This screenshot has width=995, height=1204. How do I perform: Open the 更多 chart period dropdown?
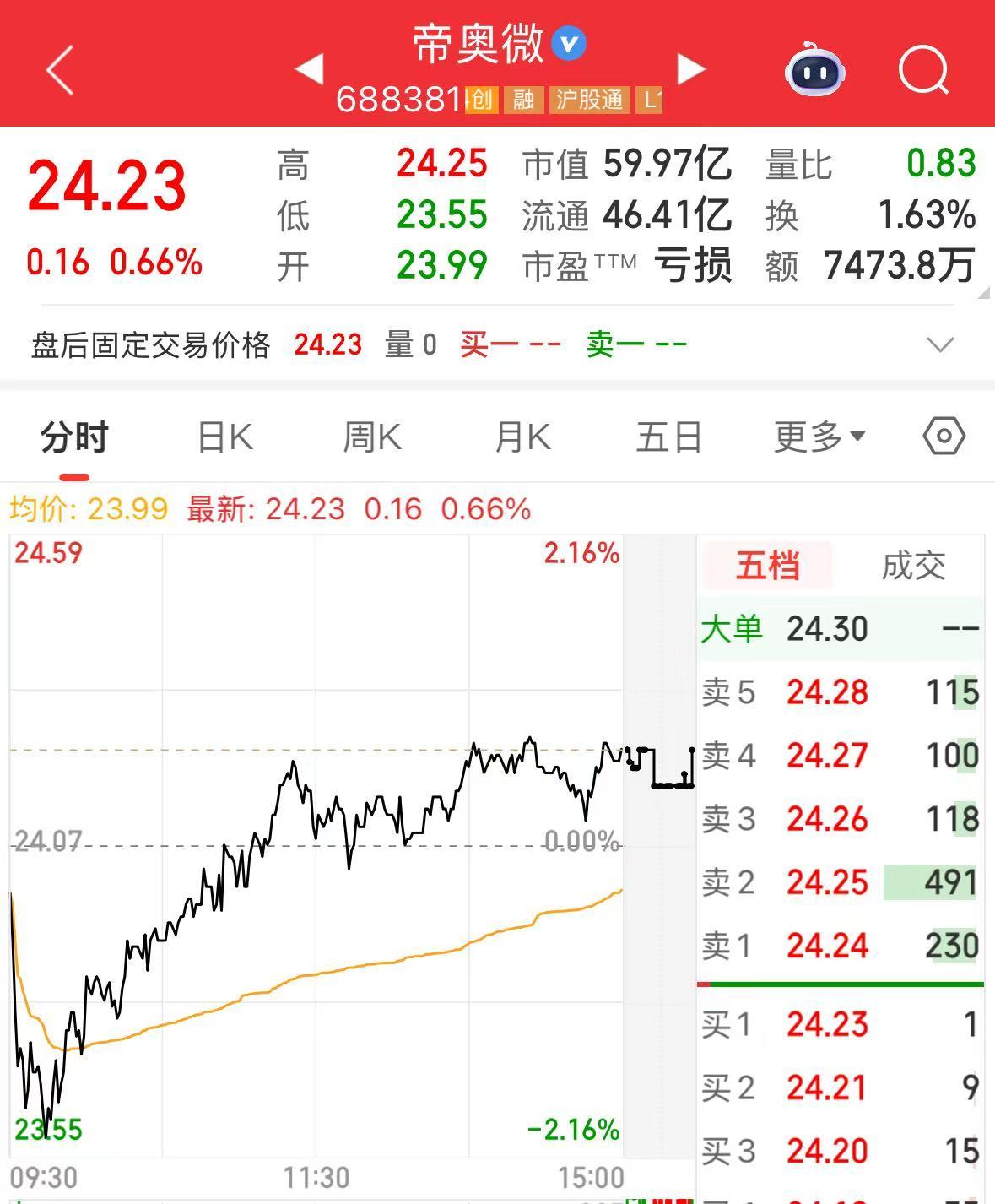pos(819,437)
